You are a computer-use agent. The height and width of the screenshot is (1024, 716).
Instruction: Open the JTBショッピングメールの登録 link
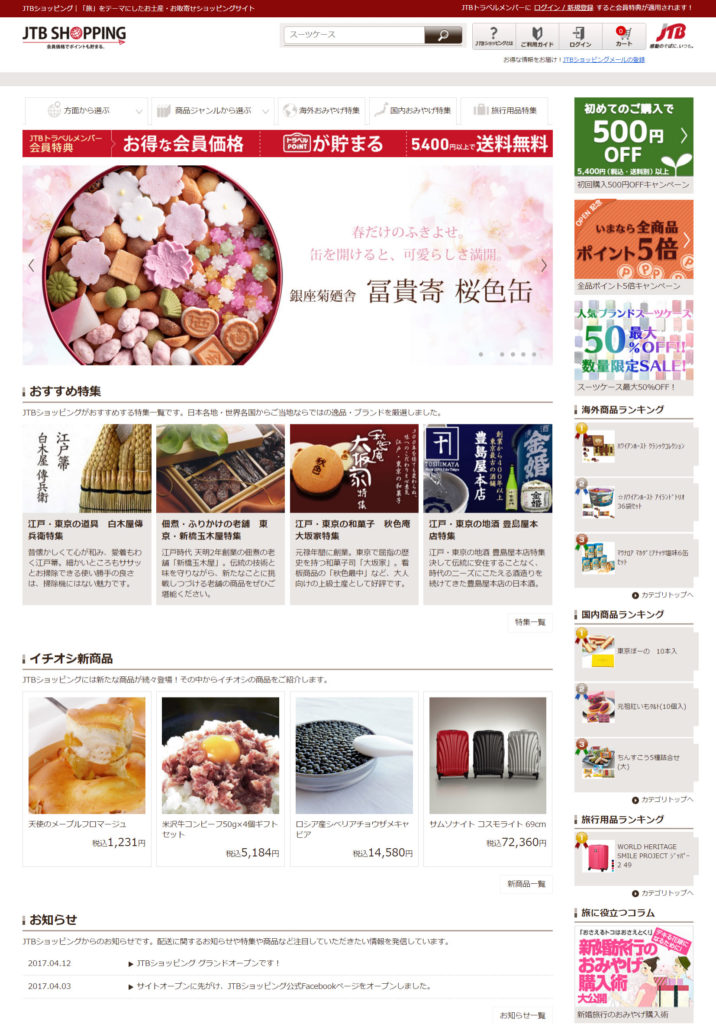[x=603, y=60]
